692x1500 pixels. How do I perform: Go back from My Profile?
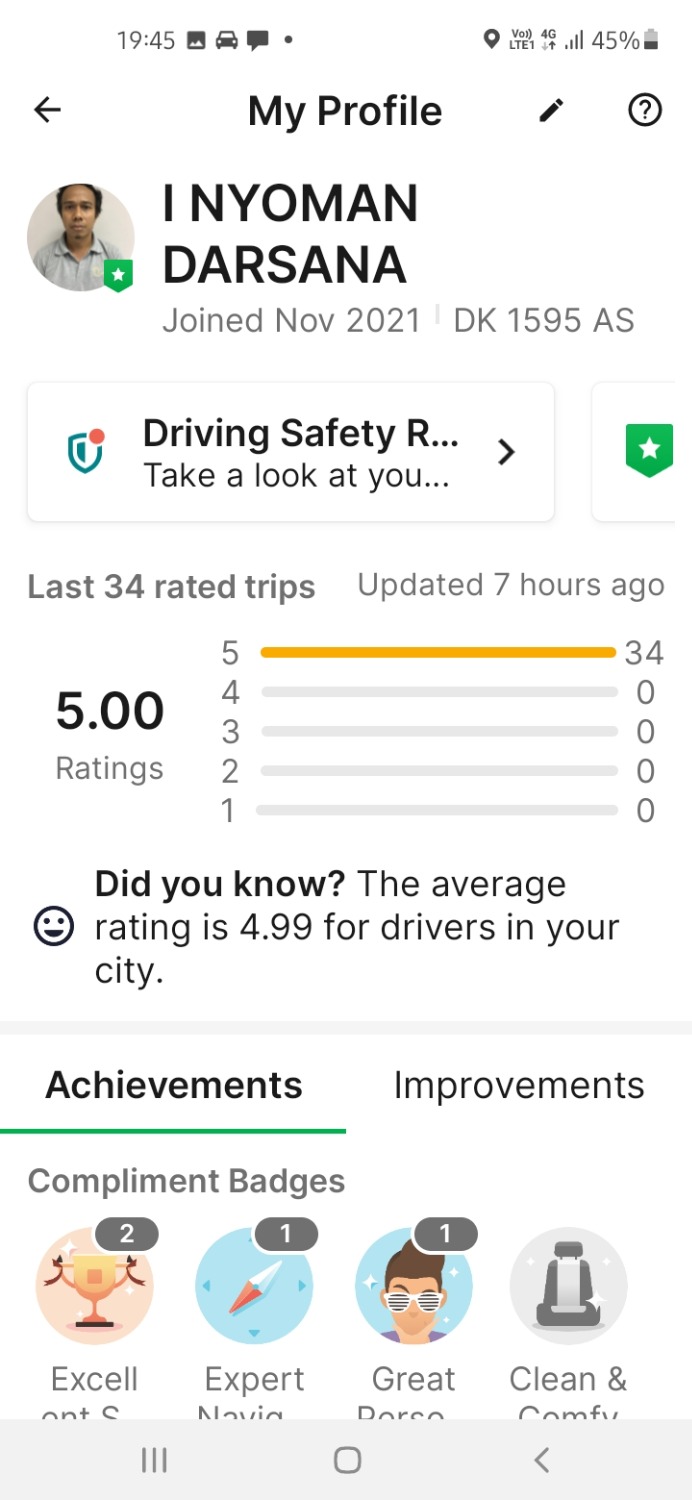tap(47, 110)
